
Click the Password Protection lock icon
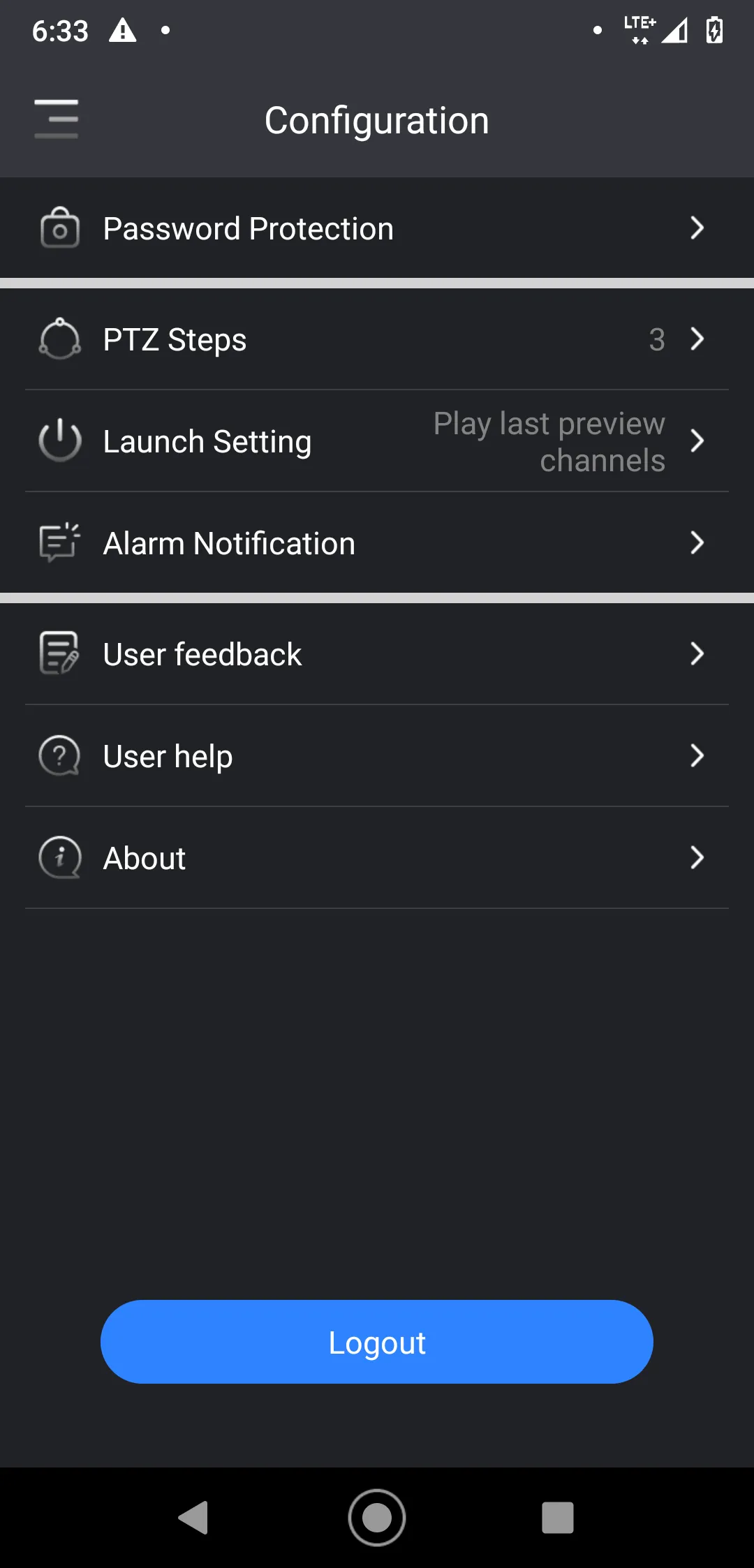click(59, 228)
